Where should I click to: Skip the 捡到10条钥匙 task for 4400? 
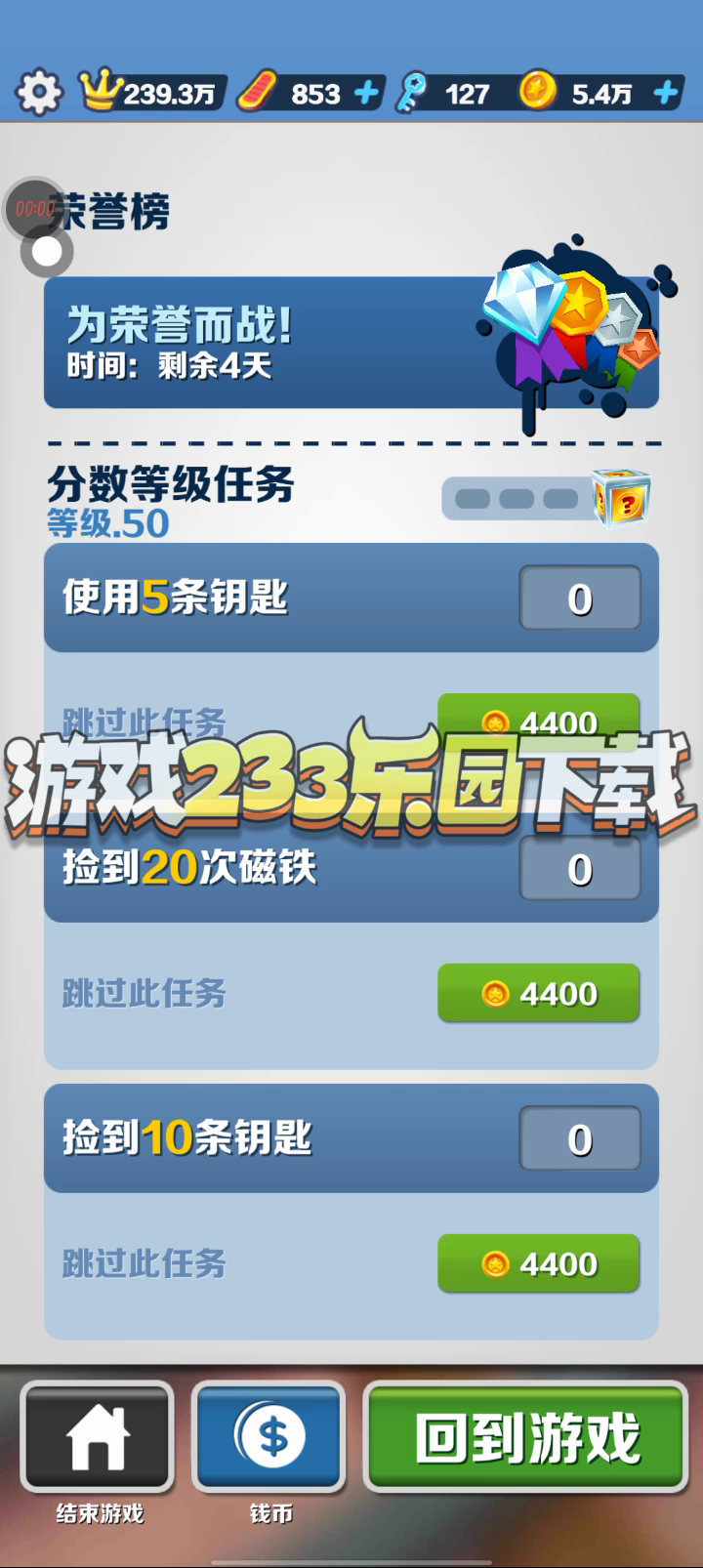538,1263
